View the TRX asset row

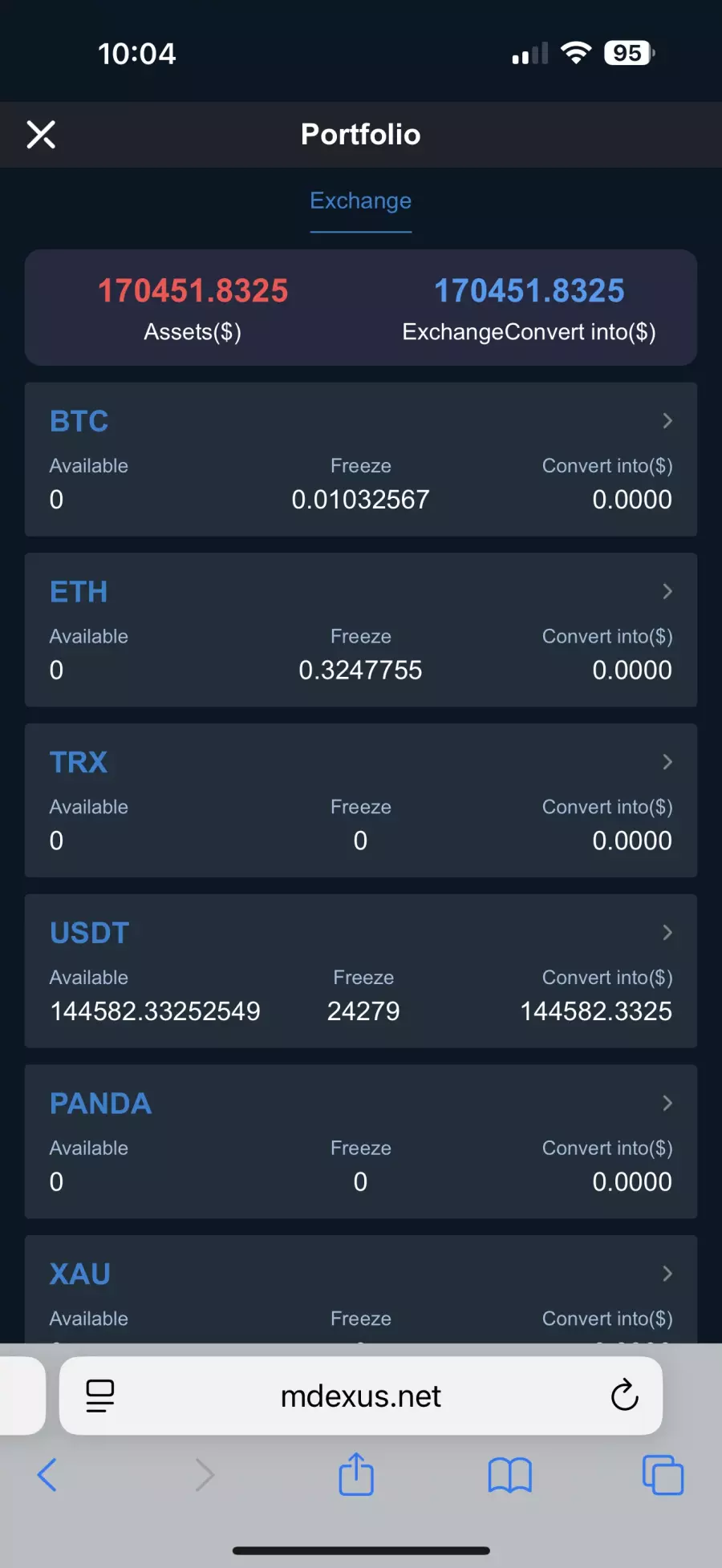pyautogui.click(x=361, y=800)
